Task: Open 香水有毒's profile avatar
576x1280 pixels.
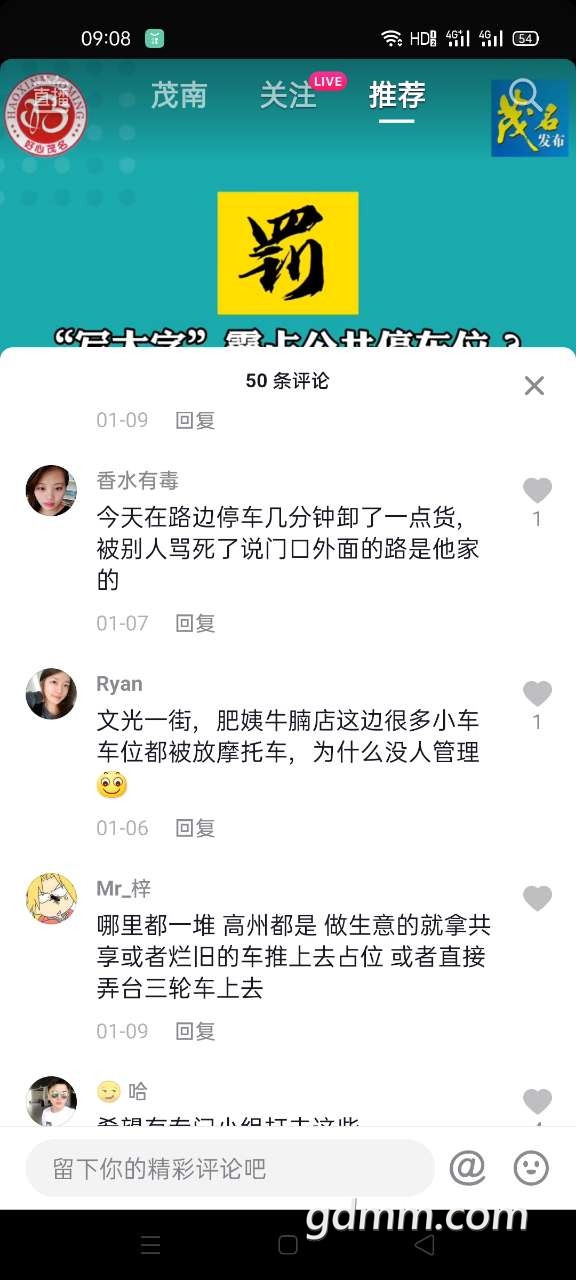Action: (x=51, y=490)
